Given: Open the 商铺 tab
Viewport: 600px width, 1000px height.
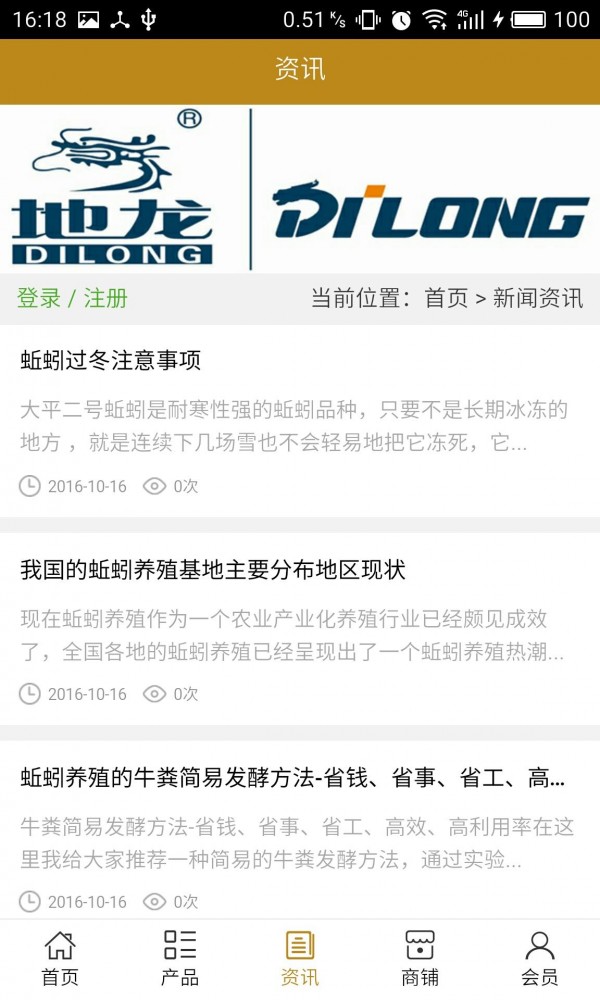Looking at the screenshot, I should click(x=420, y=958).
